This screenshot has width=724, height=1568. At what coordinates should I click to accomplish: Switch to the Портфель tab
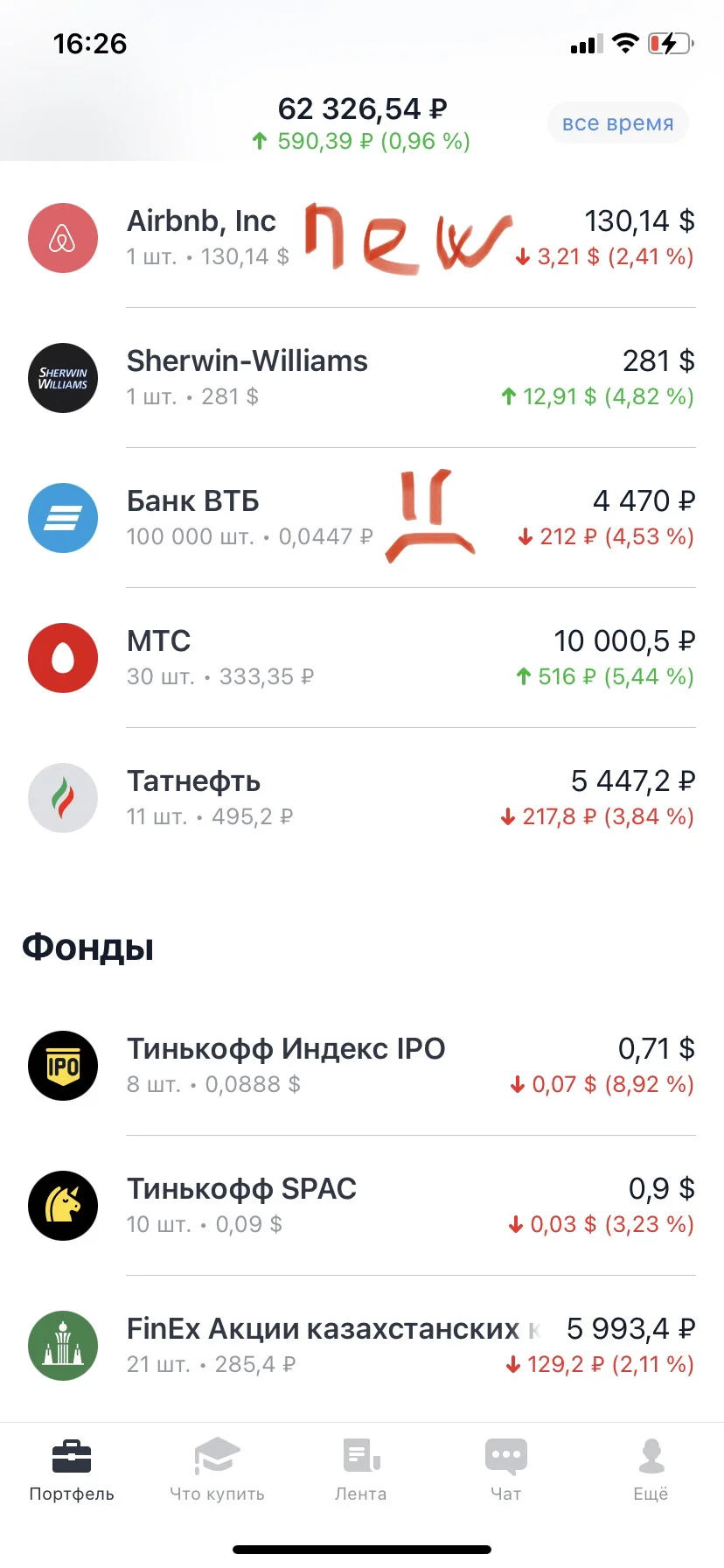pos(72,1470)
